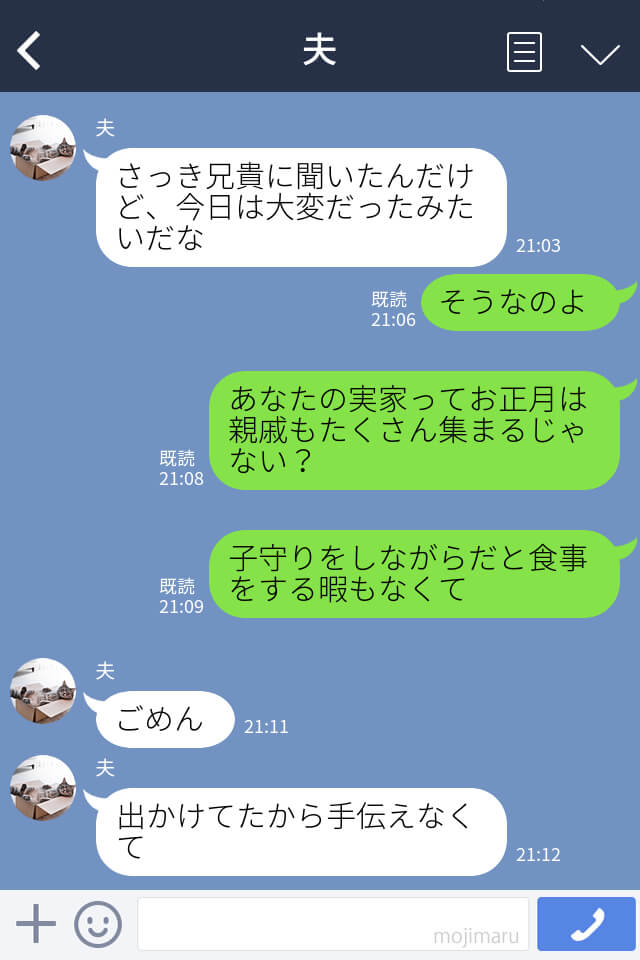This screenshot has width=640, height=960.
Task: View 夫's profile picture beside ごめん
Action: tap(43, 690)
